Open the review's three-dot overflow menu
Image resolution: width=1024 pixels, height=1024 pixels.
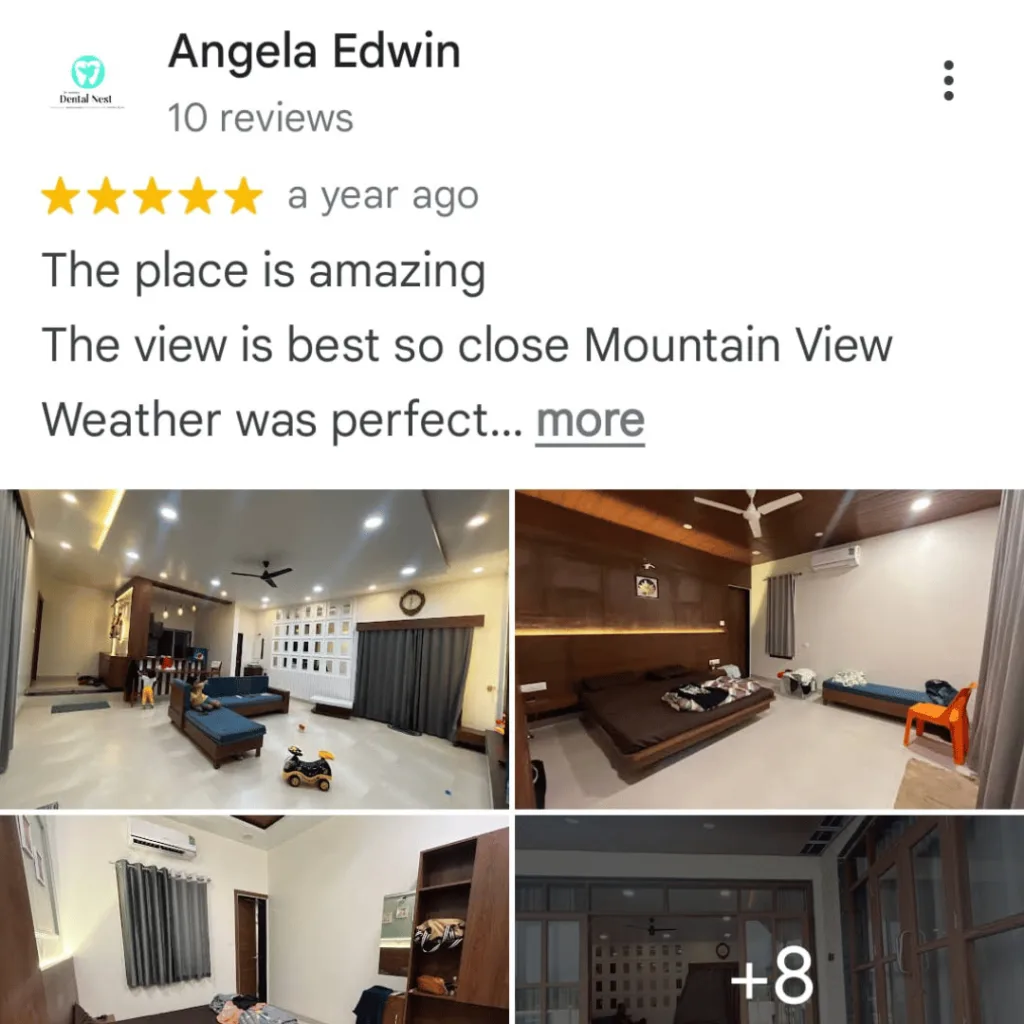click(948, 80)
